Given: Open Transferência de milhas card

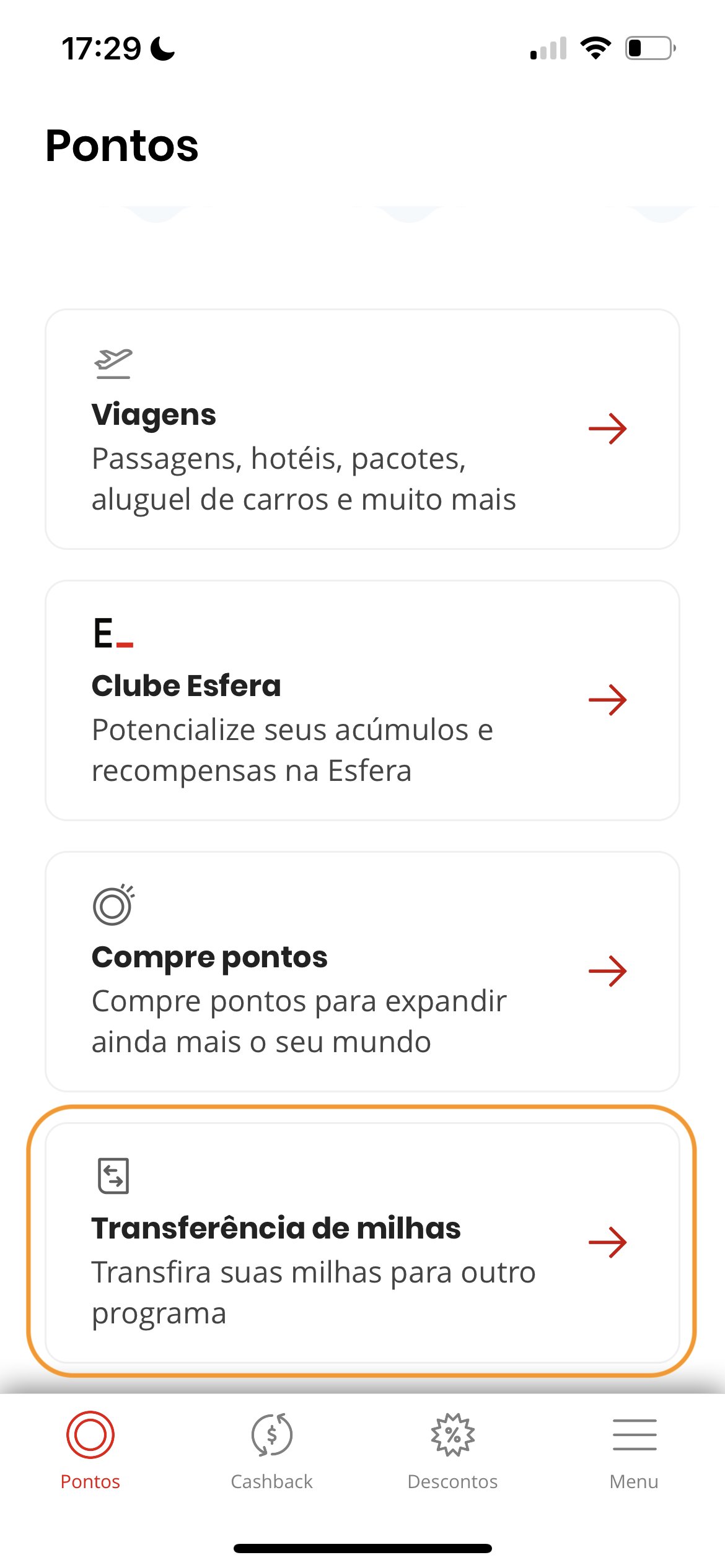Looking at the screenshot, I should point(362,1243).
